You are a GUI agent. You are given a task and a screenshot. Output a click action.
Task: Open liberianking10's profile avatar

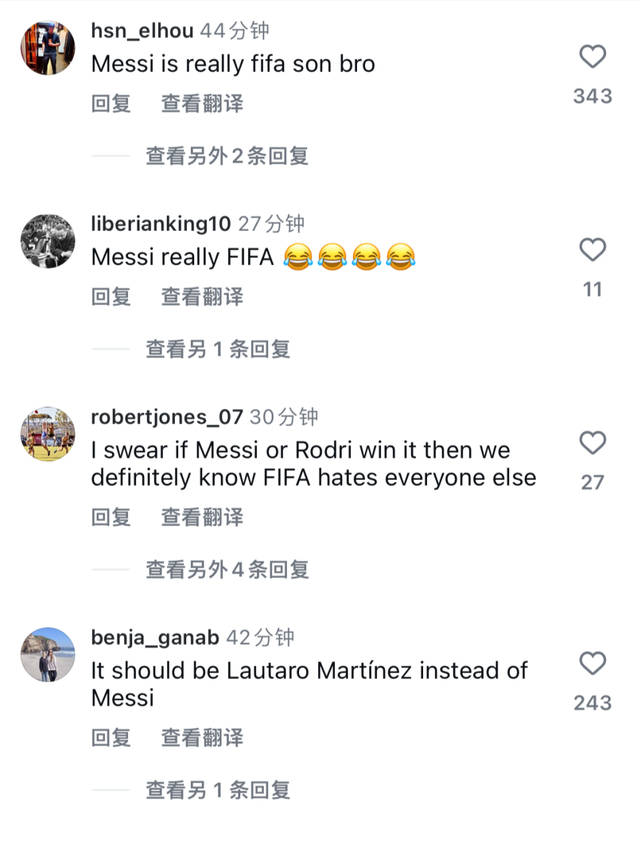click(x=48, y=241)
